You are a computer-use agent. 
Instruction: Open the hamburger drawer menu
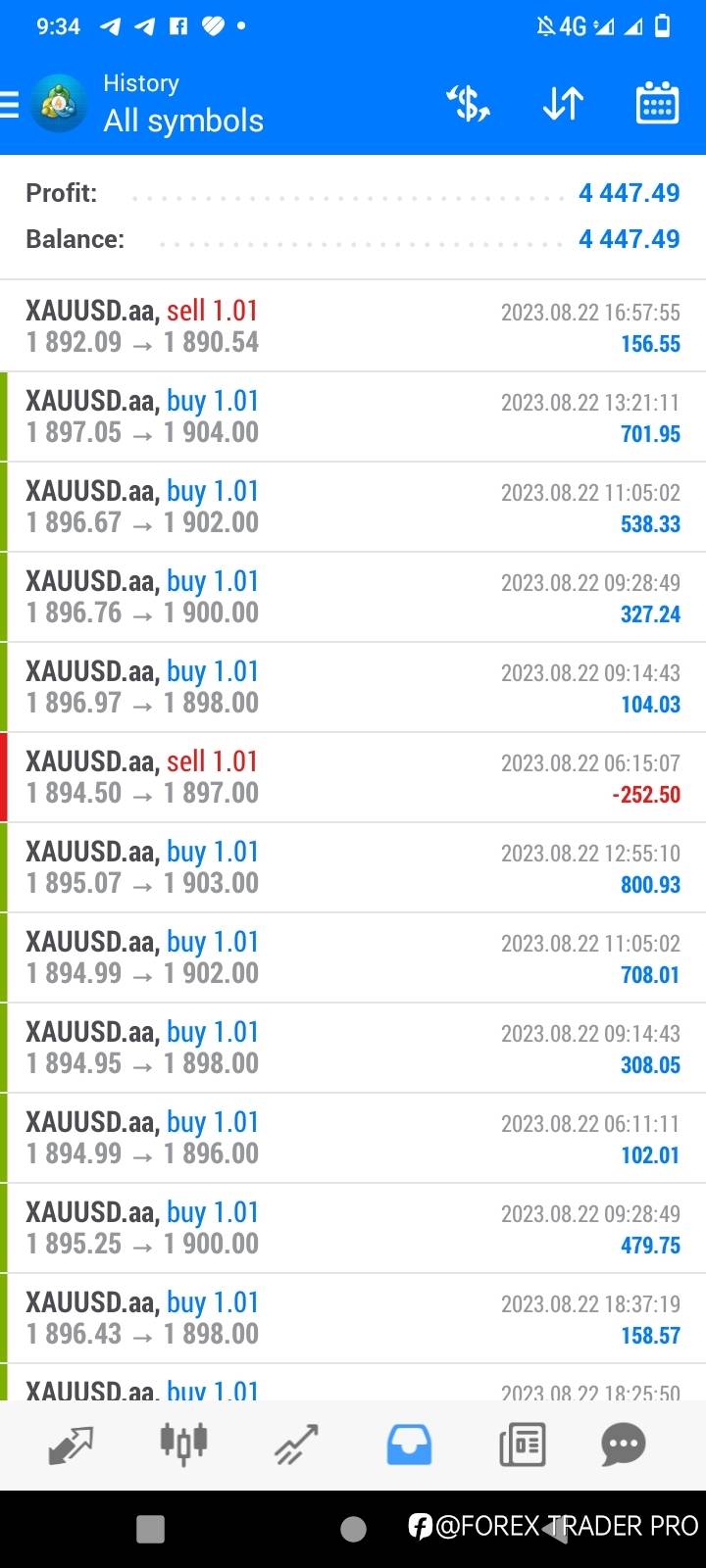[x=10, y=104]
